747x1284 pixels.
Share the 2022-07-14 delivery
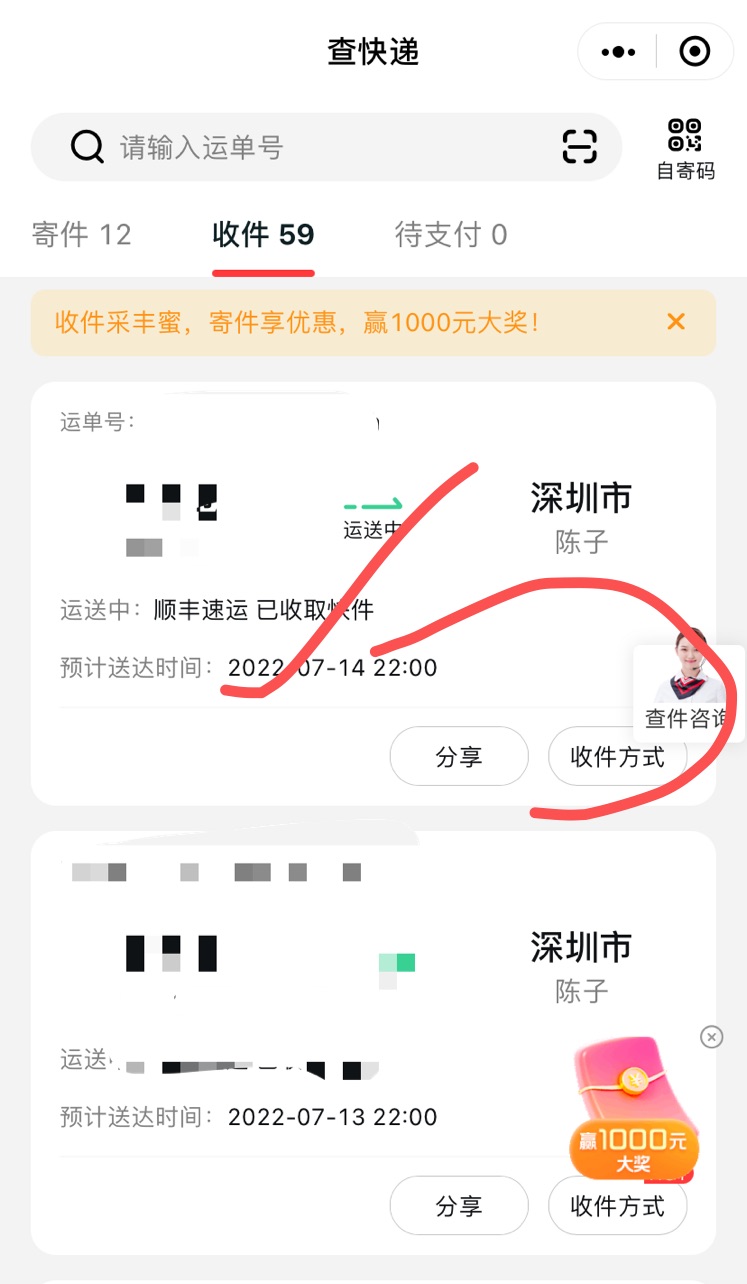pyautogui.click(x=459, y=757)
